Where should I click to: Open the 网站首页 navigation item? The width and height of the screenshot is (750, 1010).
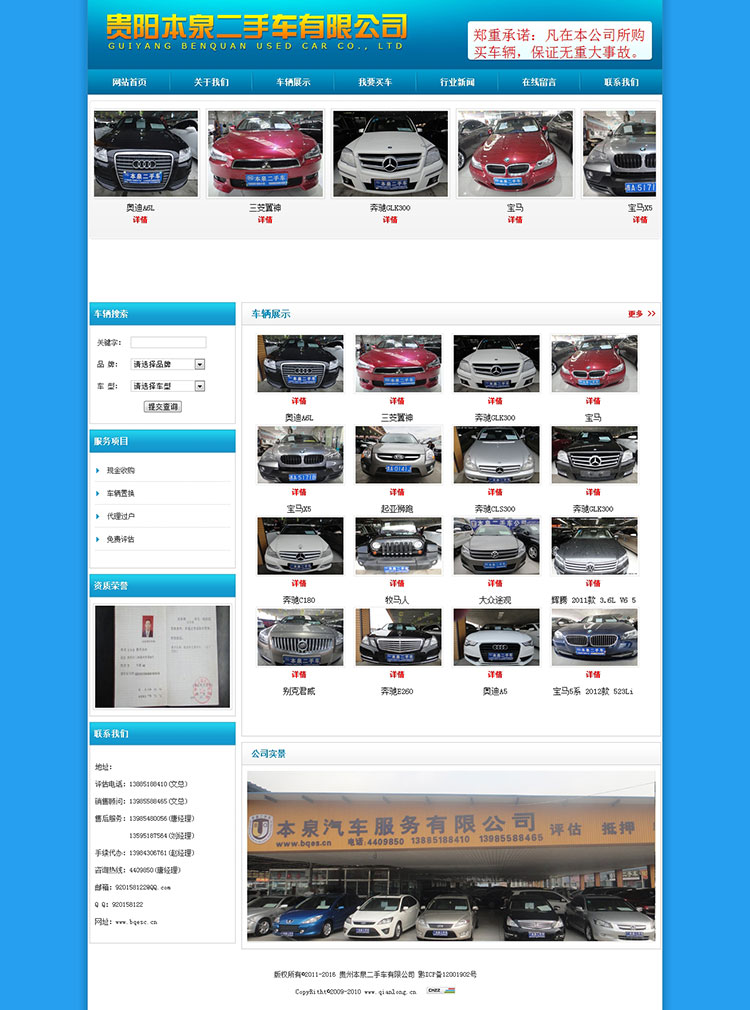[129, 82]
